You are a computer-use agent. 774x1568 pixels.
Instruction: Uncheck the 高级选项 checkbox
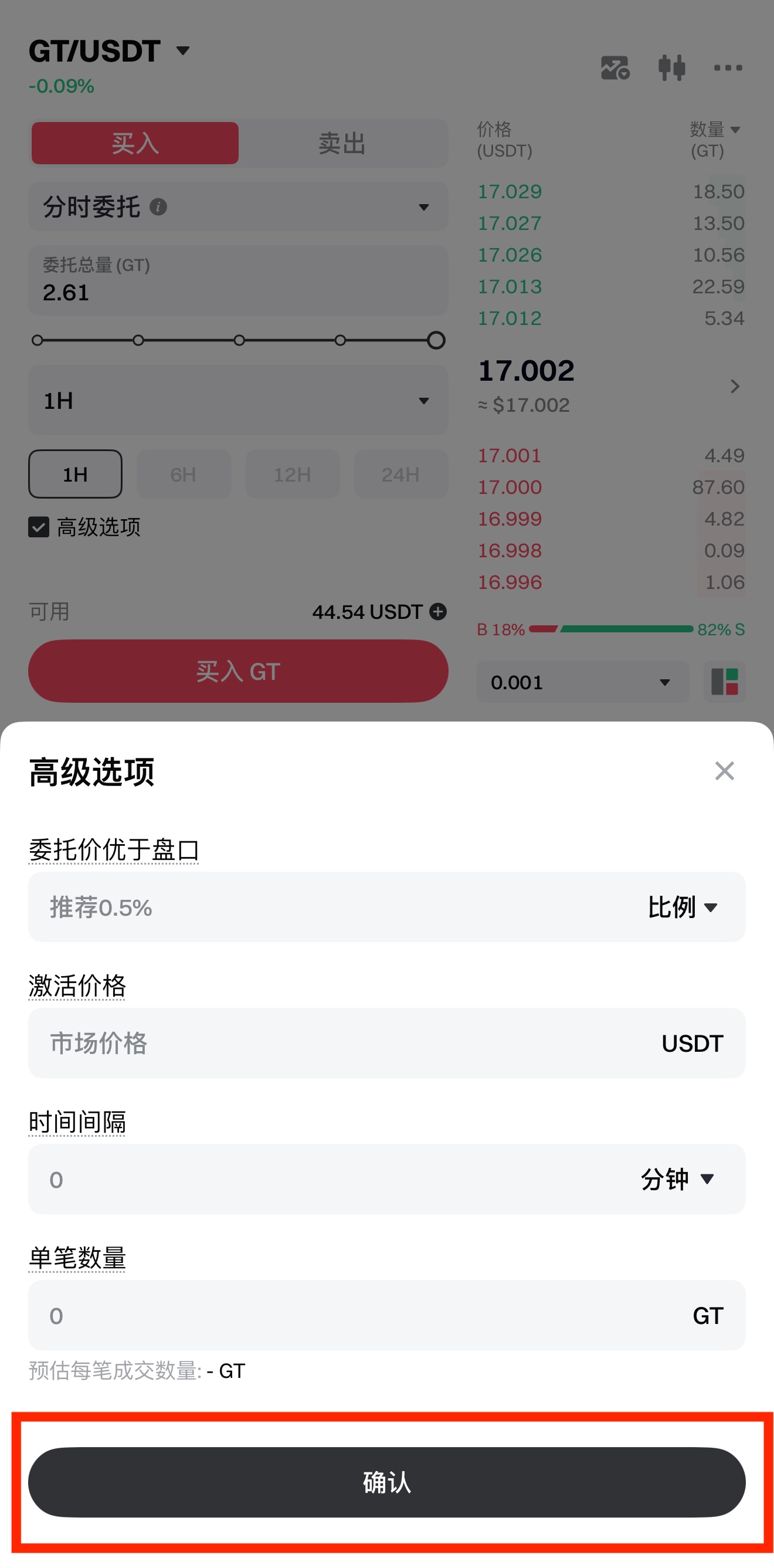coord(39,527)
